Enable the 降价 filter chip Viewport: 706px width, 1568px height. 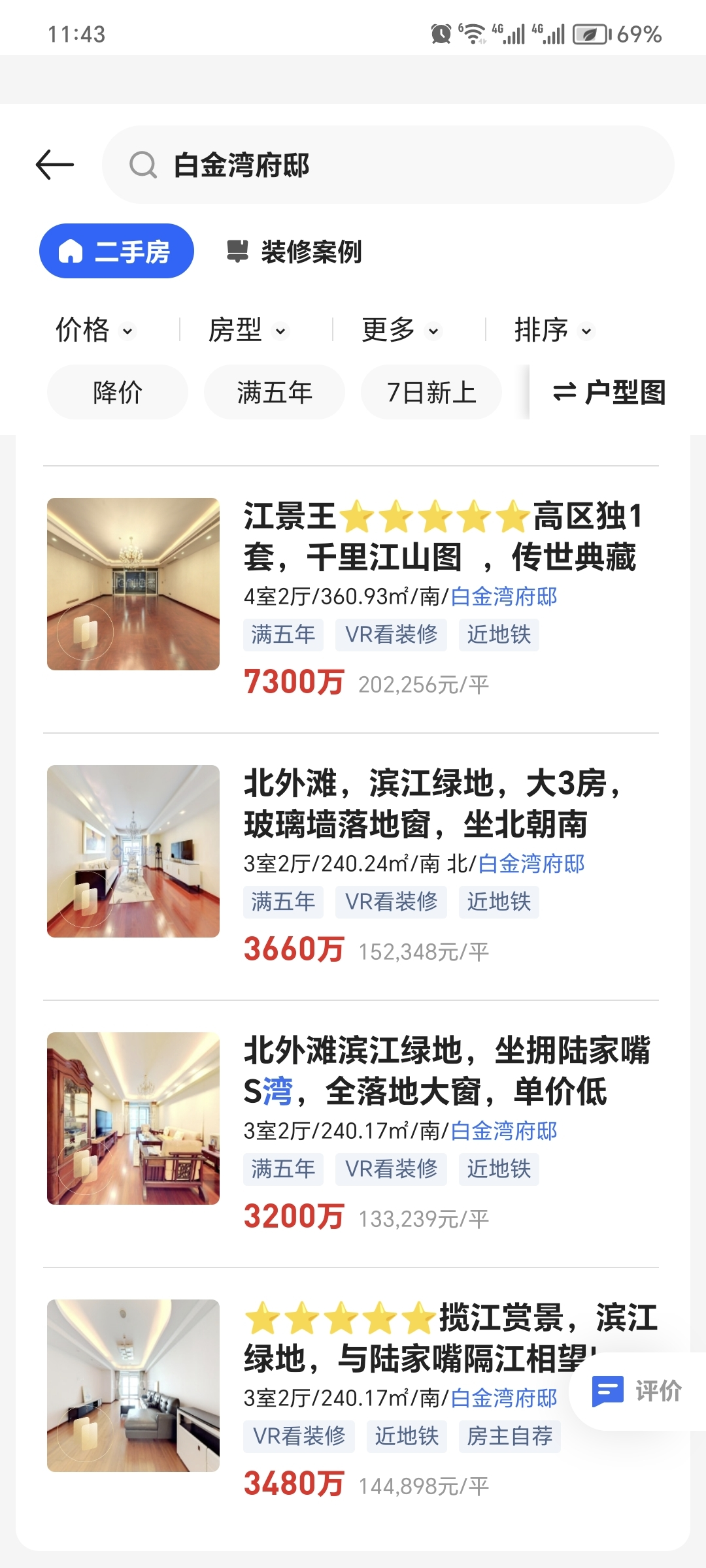pyautogui.click(x=116, y=391)
